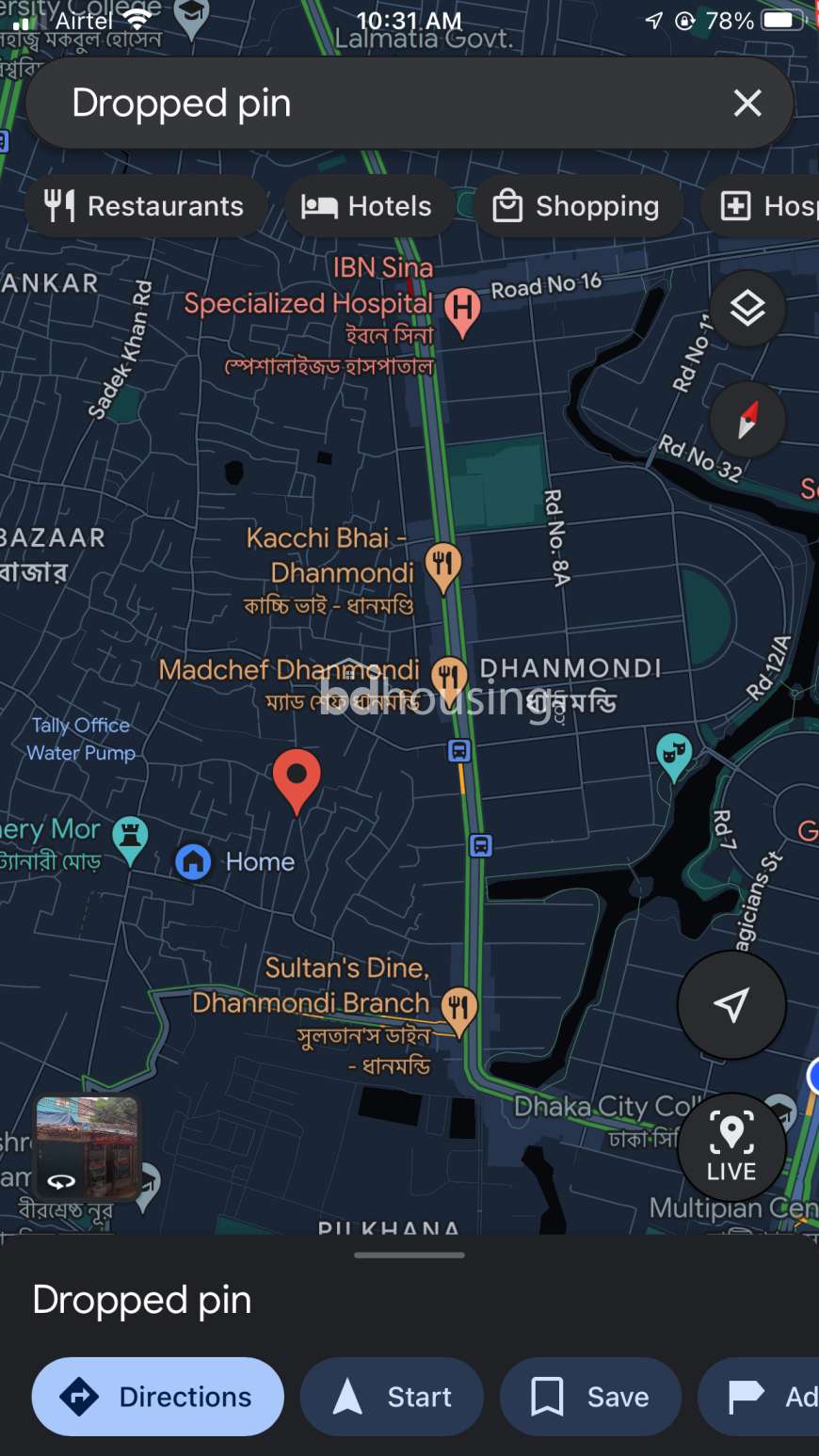Open IBN Sina Specialized Hospital marker

pos(462,312)
